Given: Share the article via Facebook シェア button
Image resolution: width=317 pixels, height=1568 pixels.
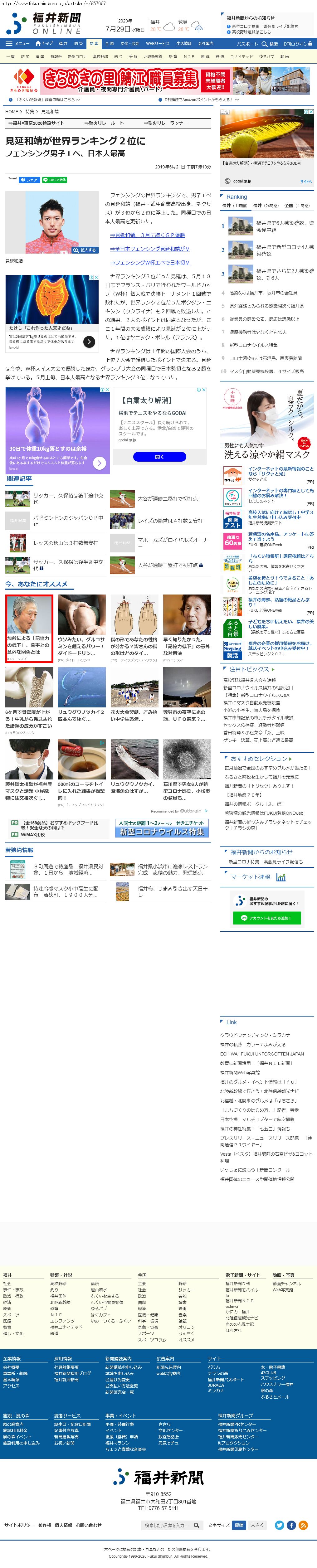Looking at the screenshot, I should click(x=30, y=180).
